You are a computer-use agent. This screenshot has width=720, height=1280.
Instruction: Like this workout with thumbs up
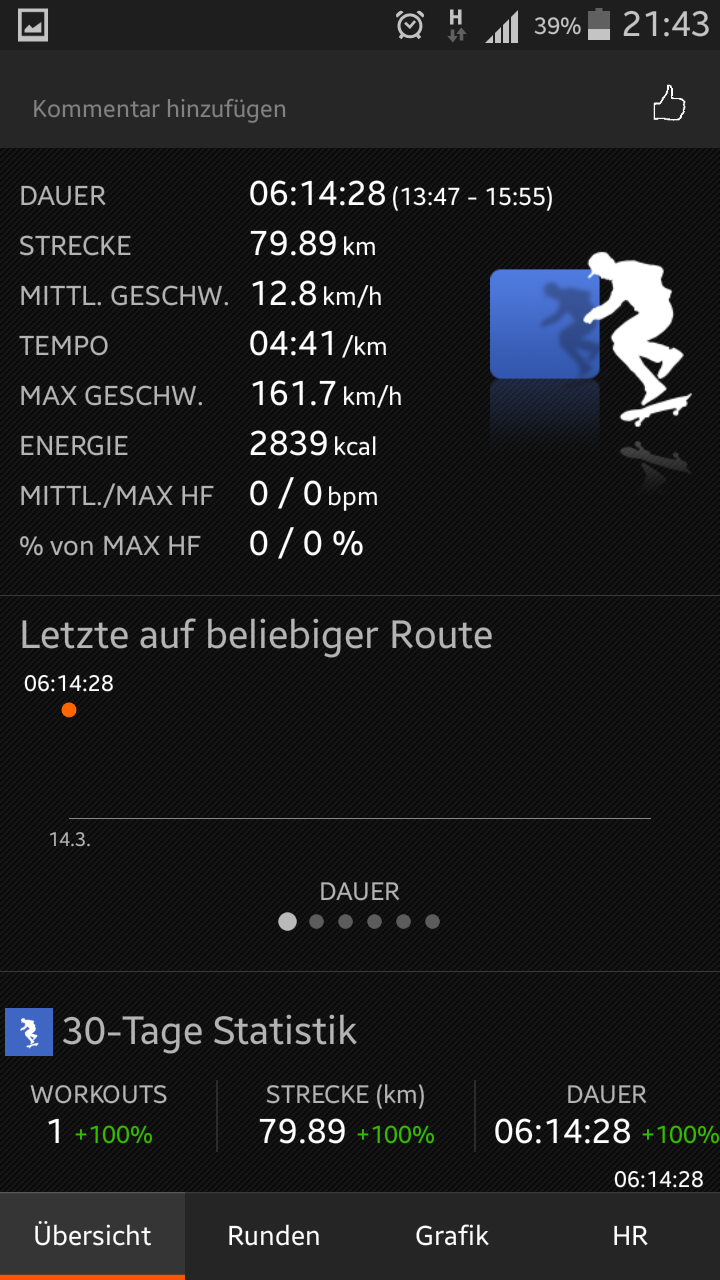click(x=669, y=104)
